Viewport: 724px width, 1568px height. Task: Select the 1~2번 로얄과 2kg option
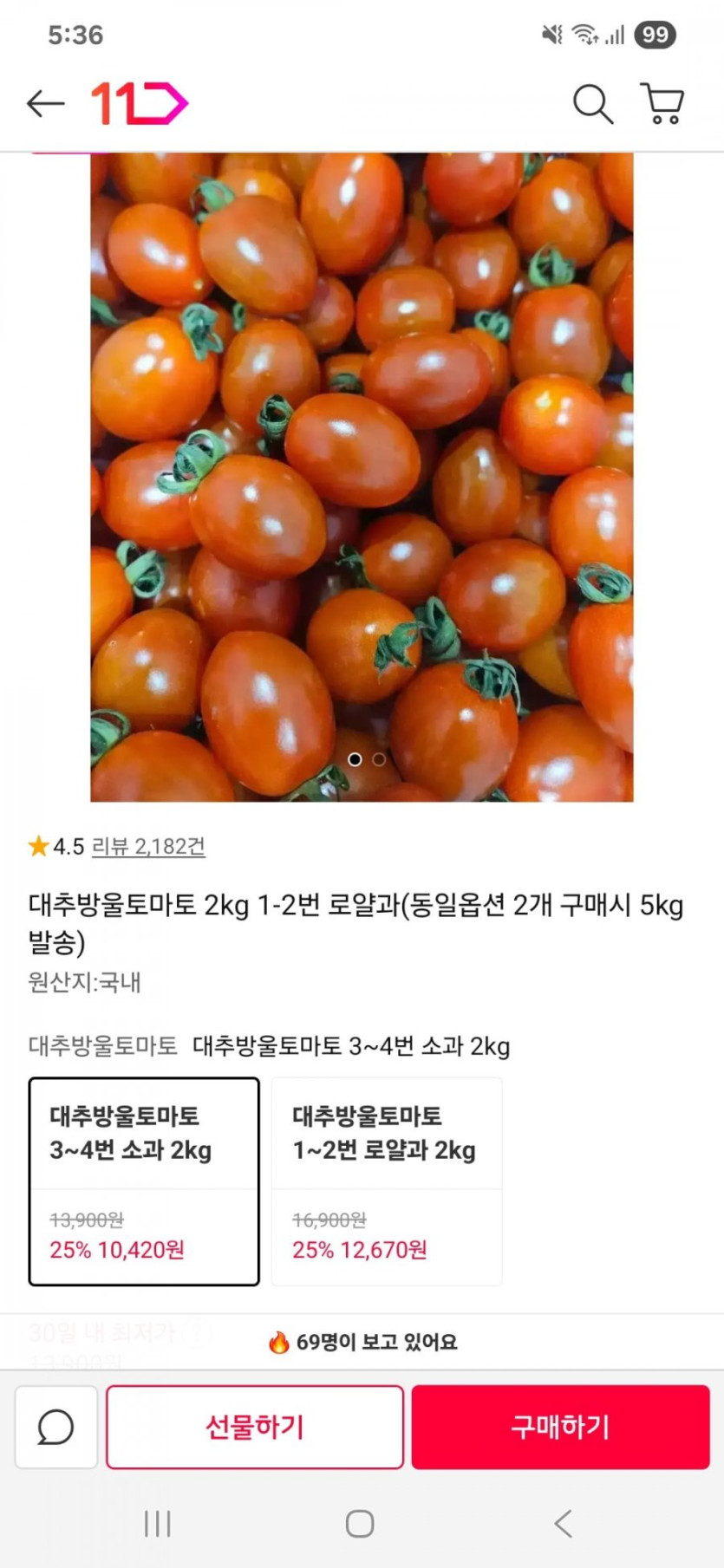(x=387, y=1181)
